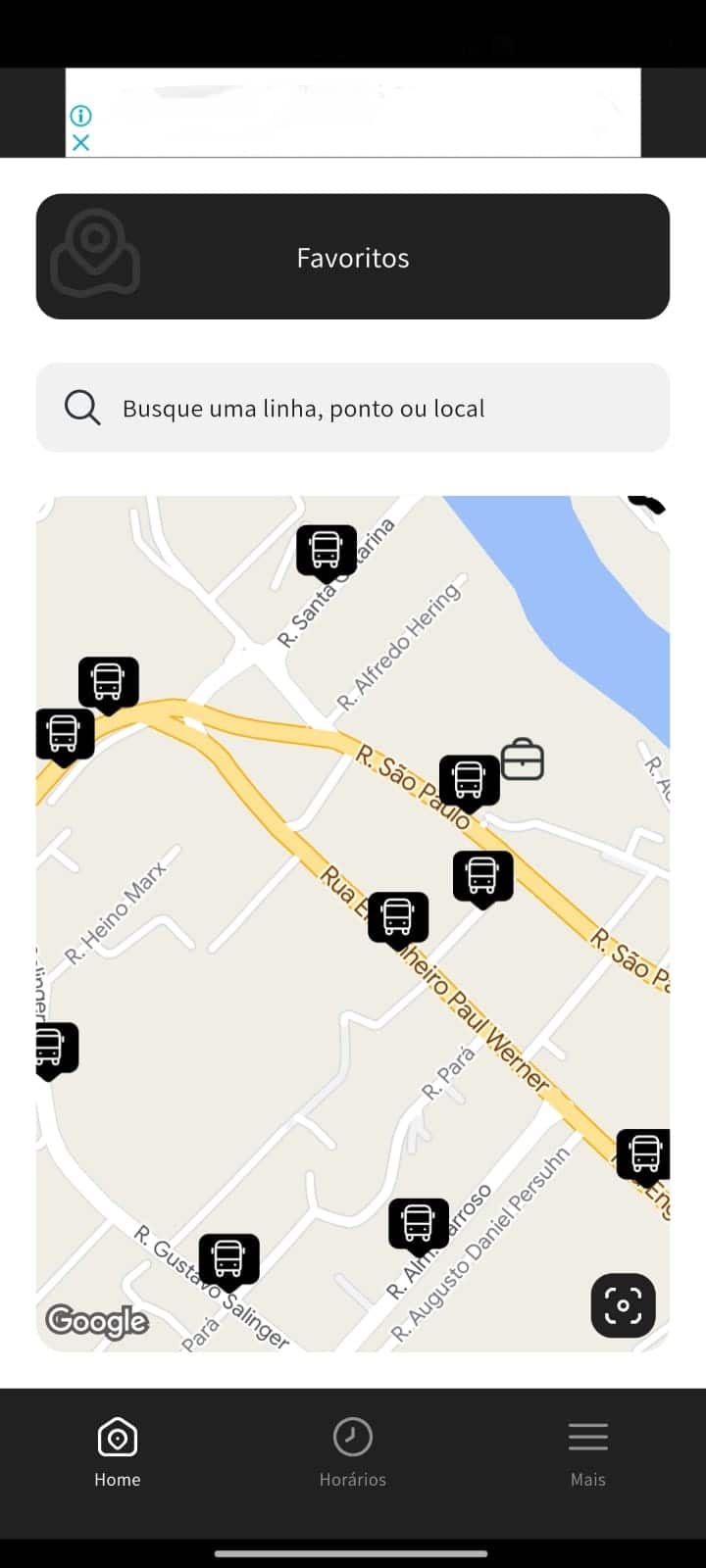Close the advertisement banner
The image size is (706, 1568).
pos(79,143)
